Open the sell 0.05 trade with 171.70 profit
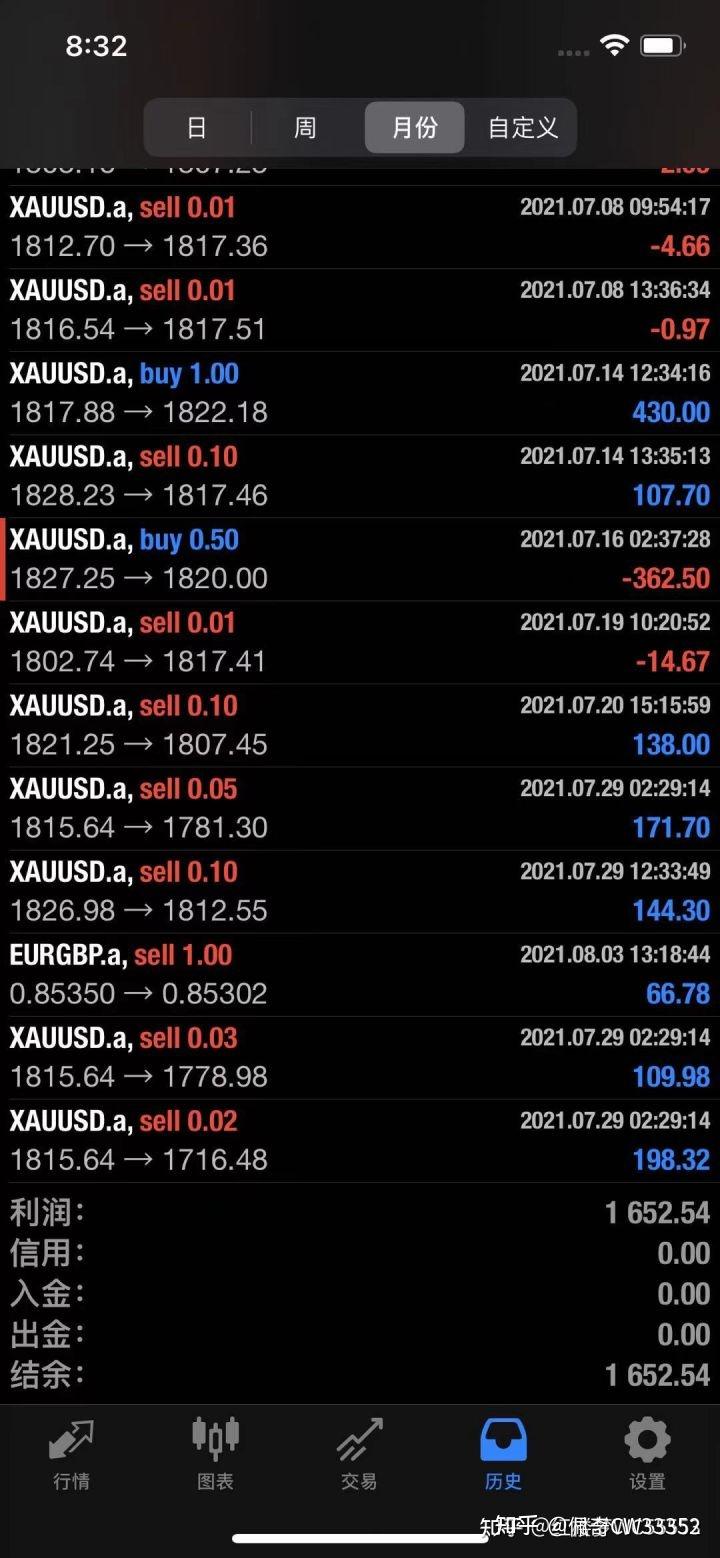The width and height of the screenshot is (720, 1558). coord(360,808)
